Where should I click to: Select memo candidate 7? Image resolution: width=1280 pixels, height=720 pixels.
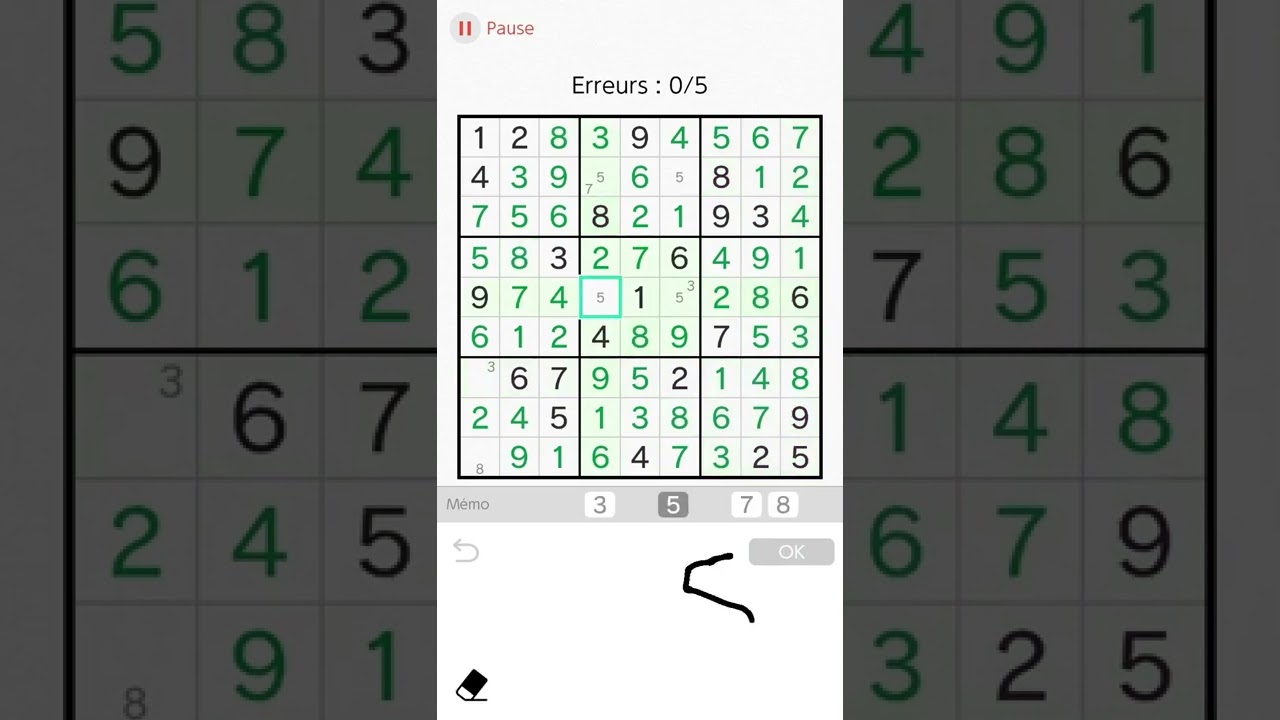pyautogui.click(x=746, y=505)
